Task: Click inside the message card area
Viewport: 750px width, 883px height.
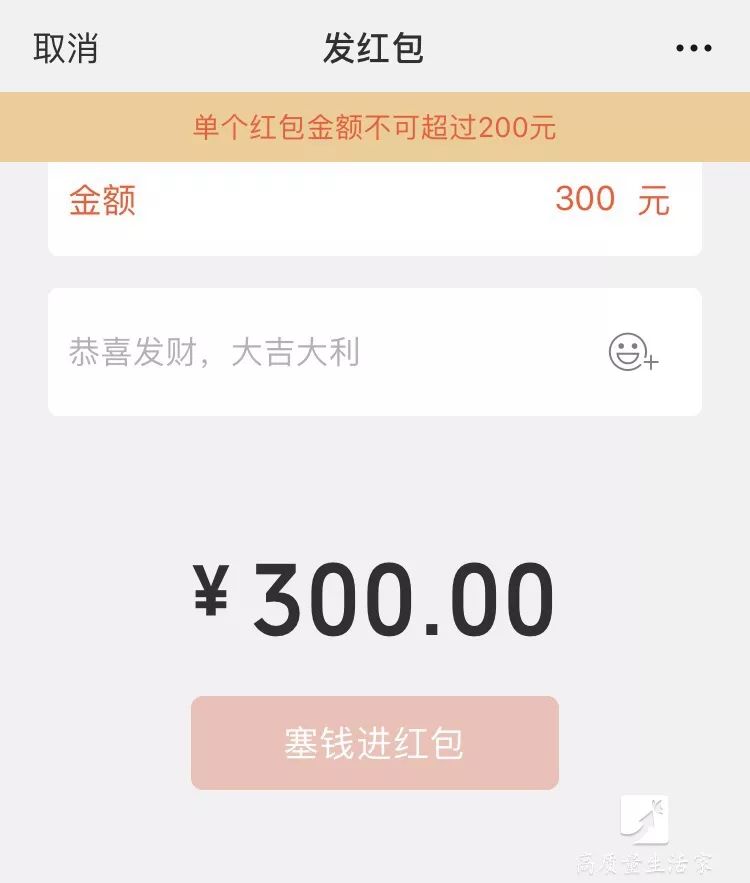Action: [x=375, y=352]
